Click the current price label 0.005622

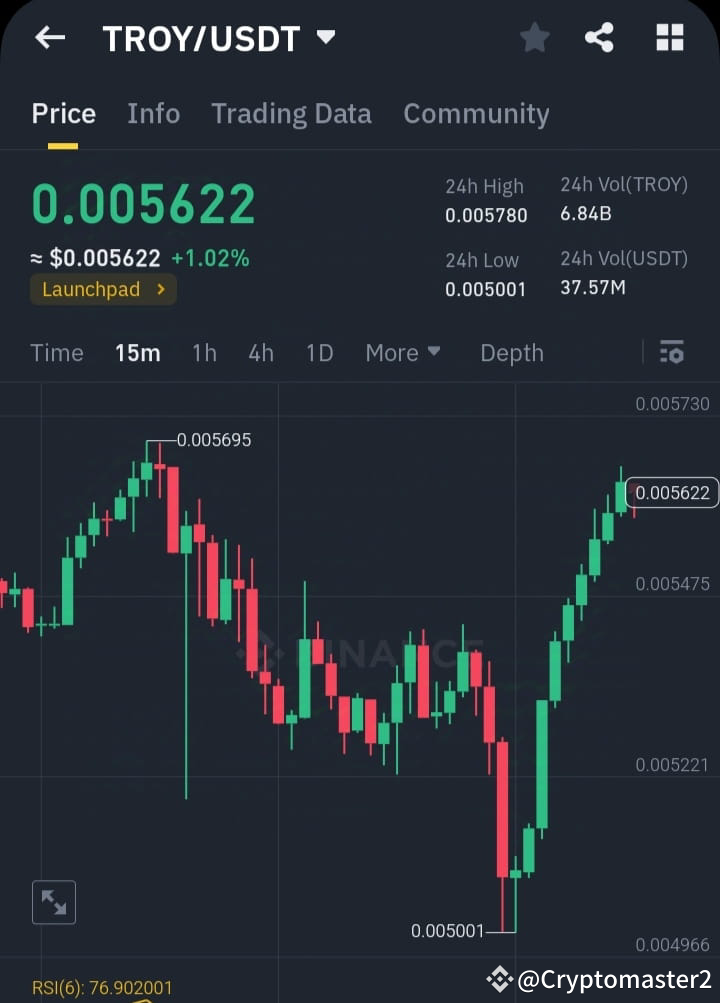(671, 492)
